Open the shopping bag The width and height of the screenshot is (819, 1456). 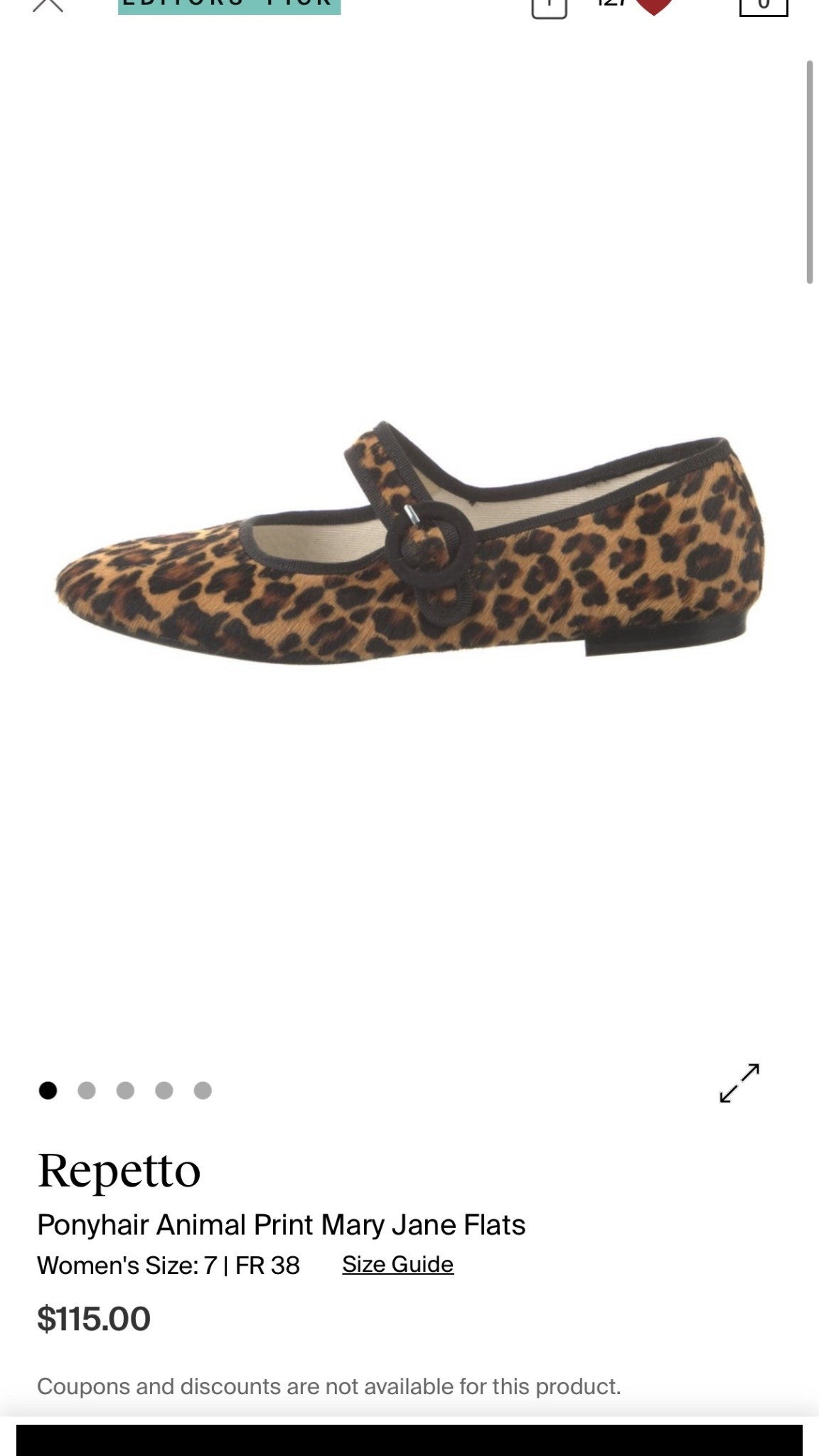(x=764, y=6)
